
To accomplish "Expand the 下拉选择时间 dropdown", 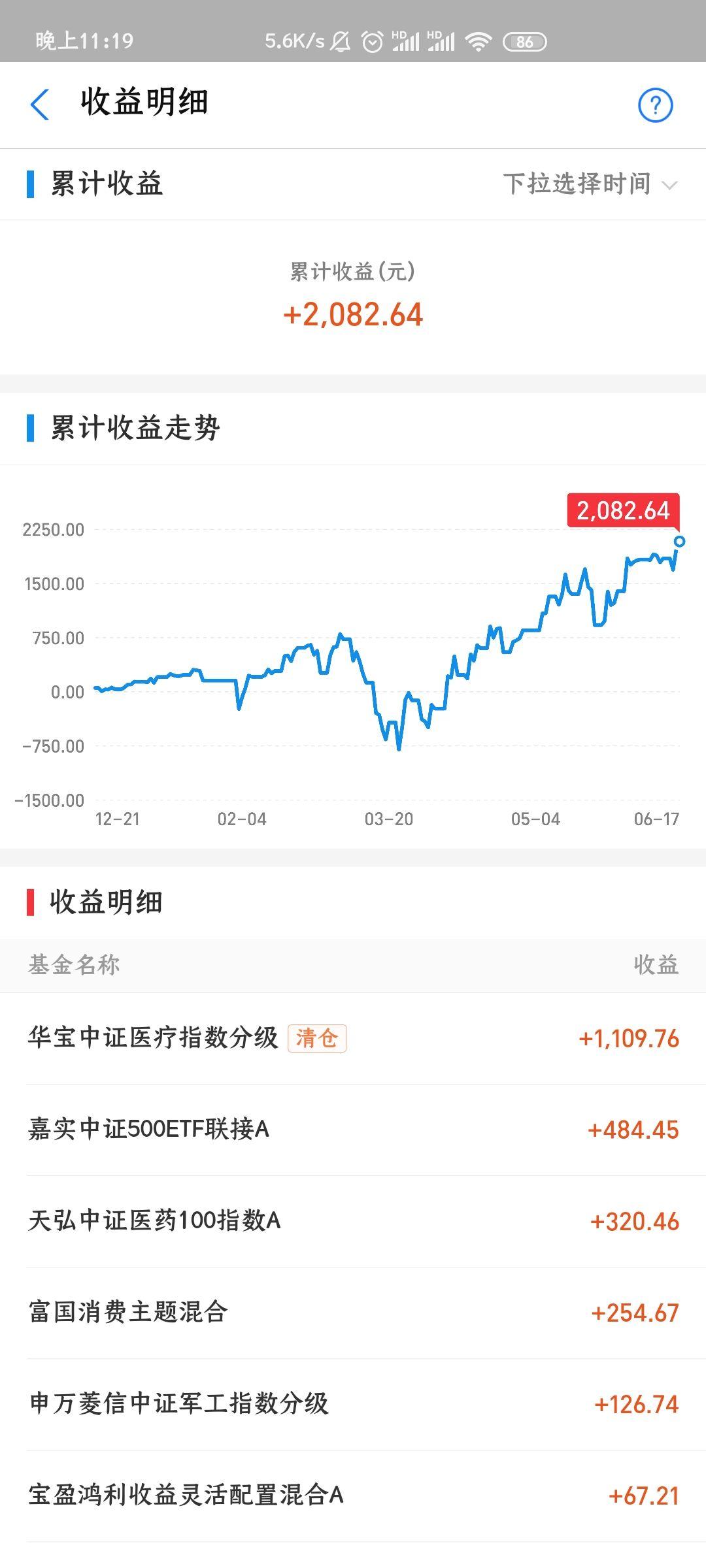I will (x=590, y=184).
